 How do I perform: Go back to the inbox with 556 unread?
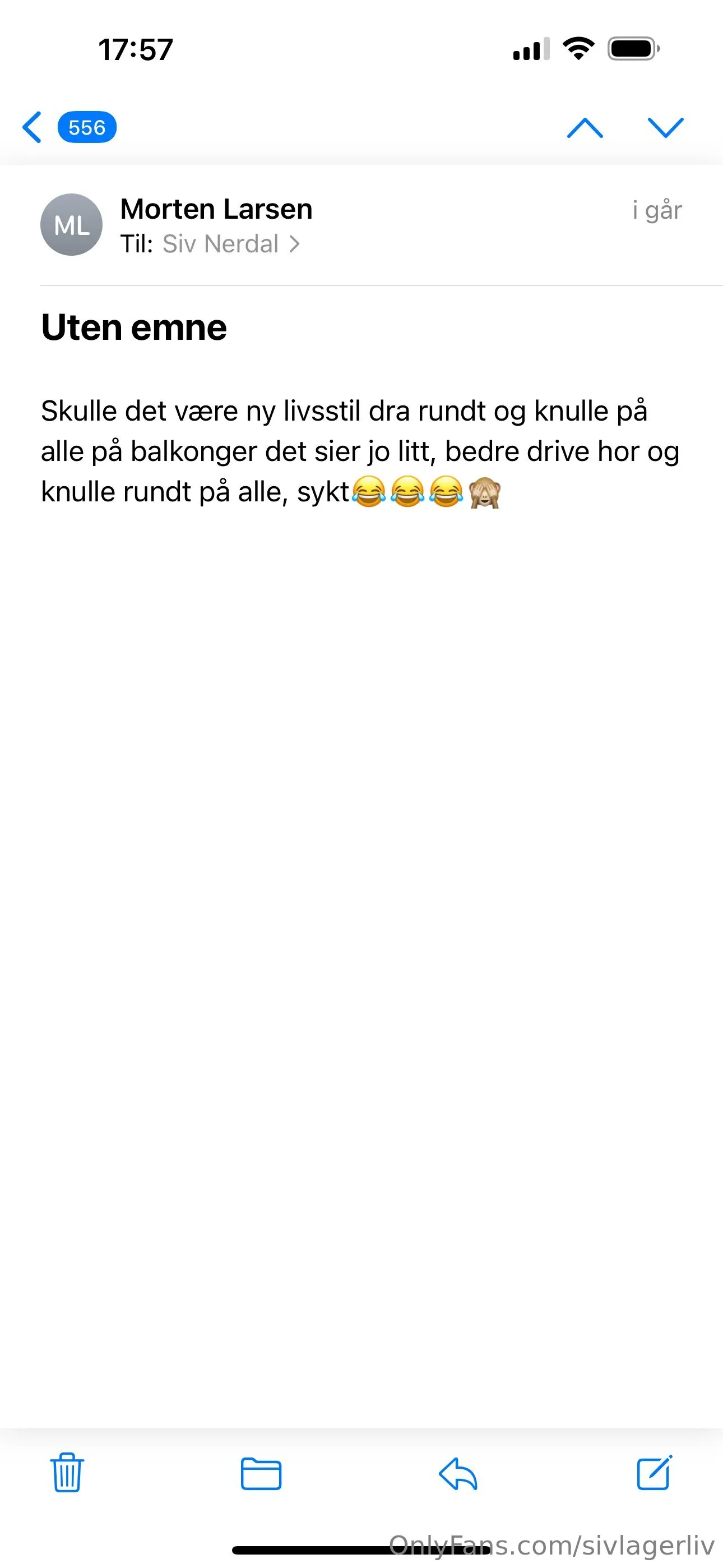tap(67, 127)
